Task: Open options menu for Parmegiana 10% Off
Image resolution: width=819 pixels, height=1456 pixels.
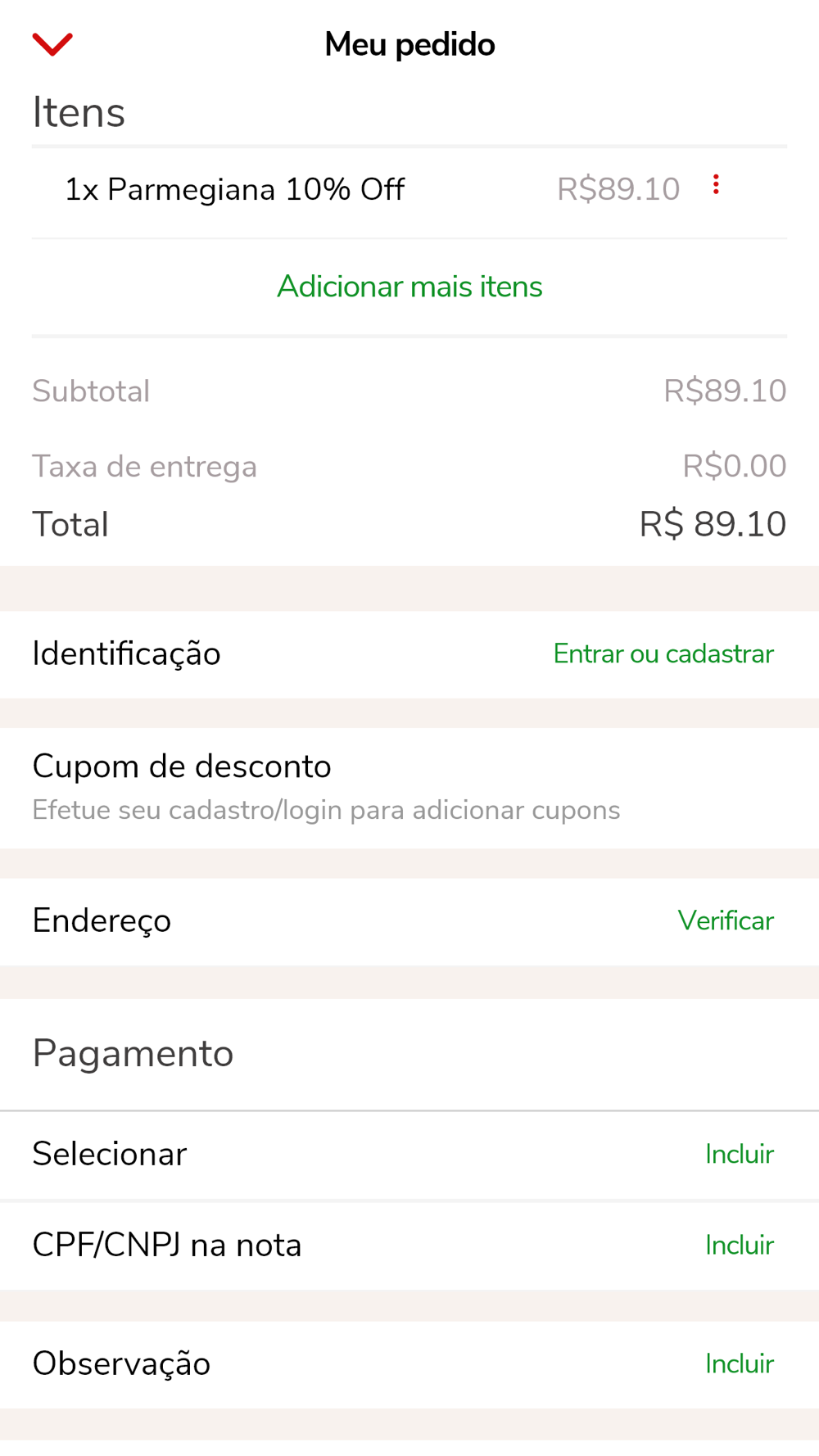Action: click(716, 184)
